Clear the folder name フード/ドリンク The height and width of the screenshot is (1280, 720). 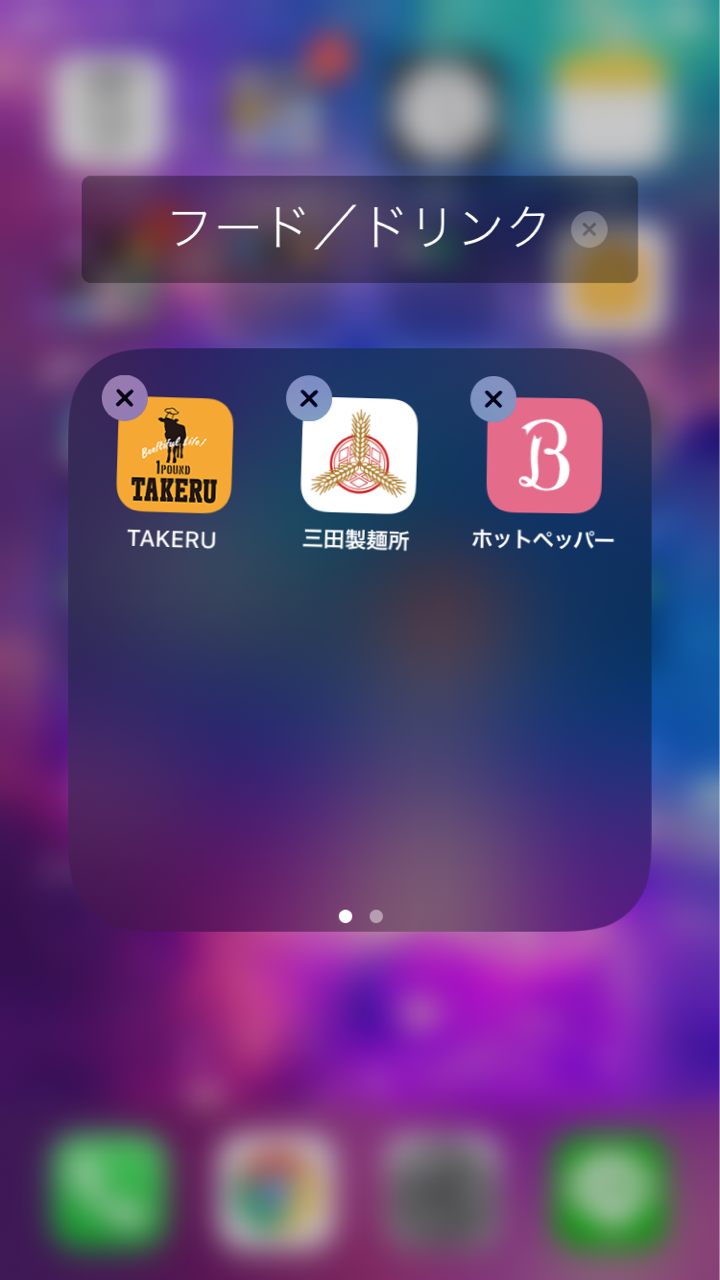pyautogui.click(x=589, y=229)
